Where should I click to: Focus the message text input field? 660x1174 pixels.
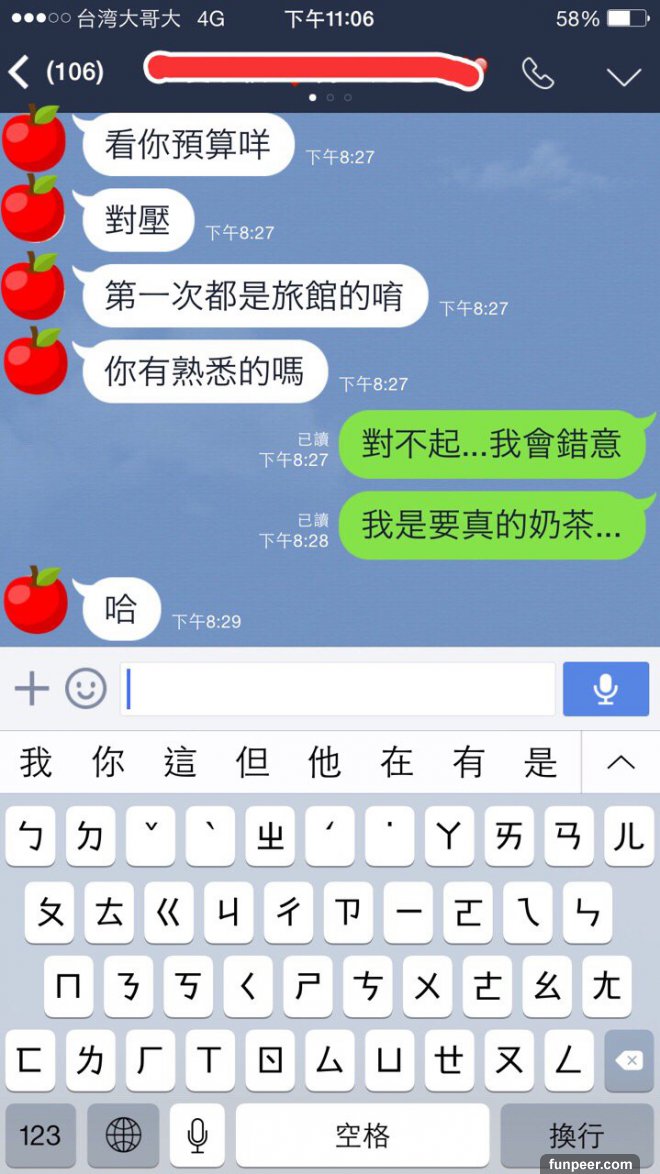(338, 689)
